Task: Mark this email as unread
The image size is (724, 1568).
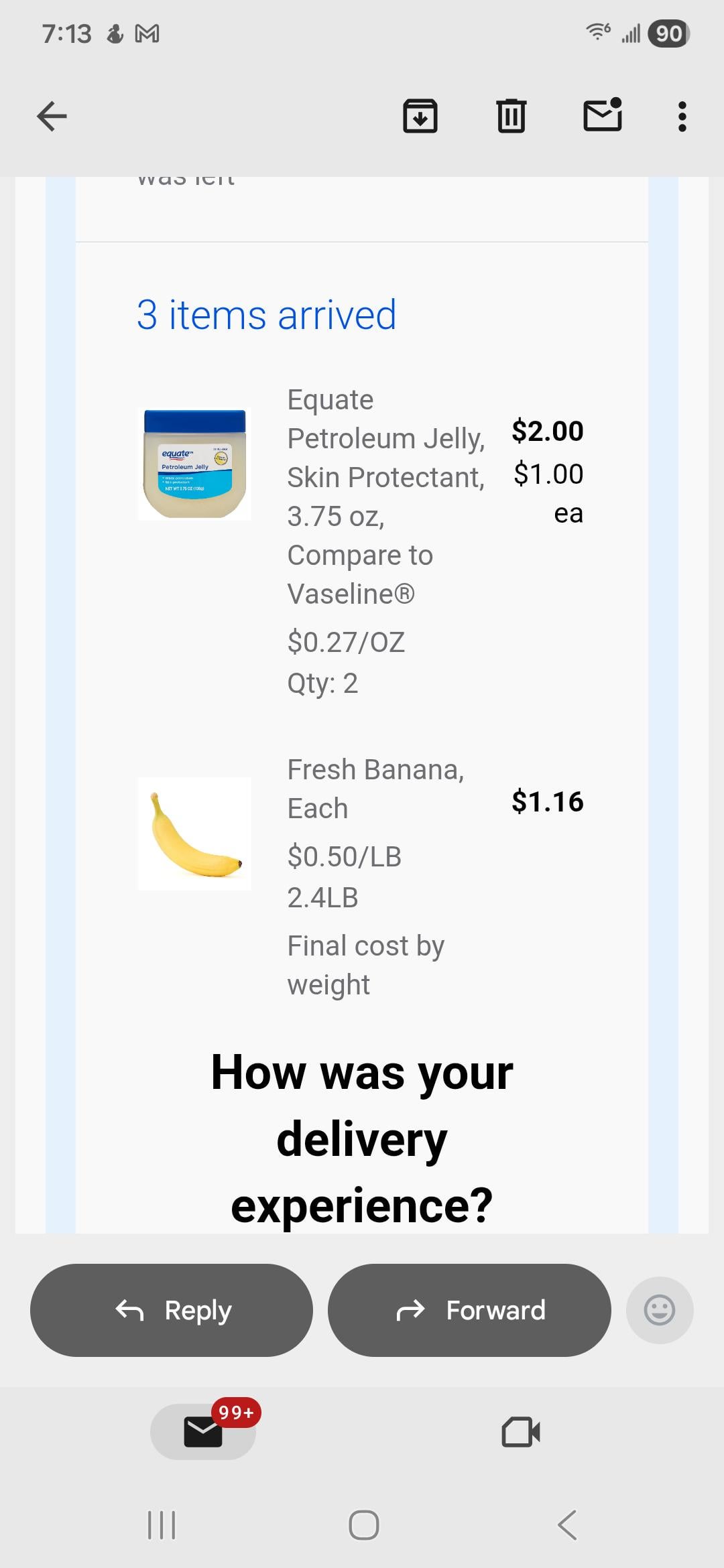Action: (602, 115)
